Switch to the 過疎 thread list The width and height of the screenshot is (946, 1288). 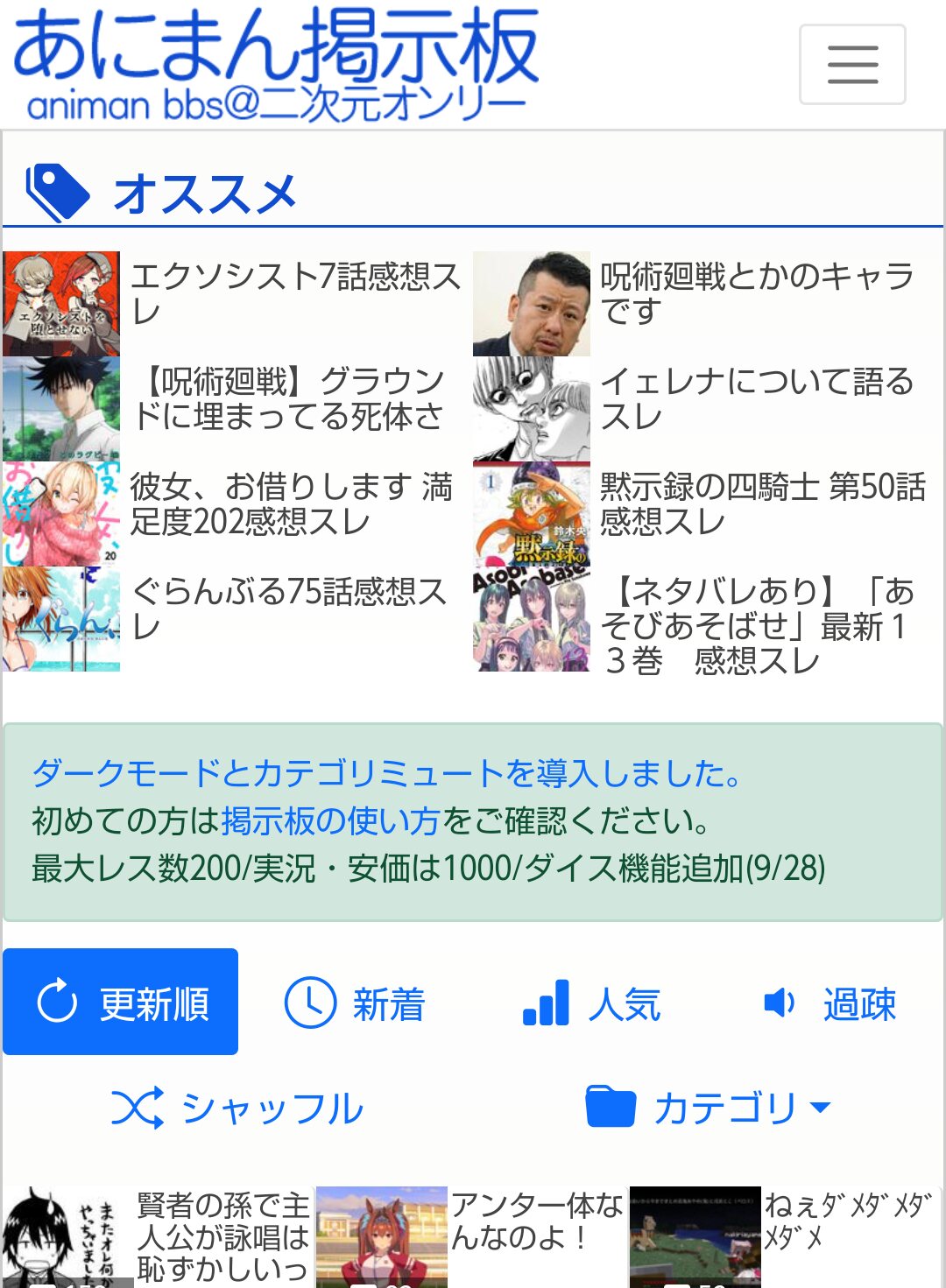(829, 1003)
